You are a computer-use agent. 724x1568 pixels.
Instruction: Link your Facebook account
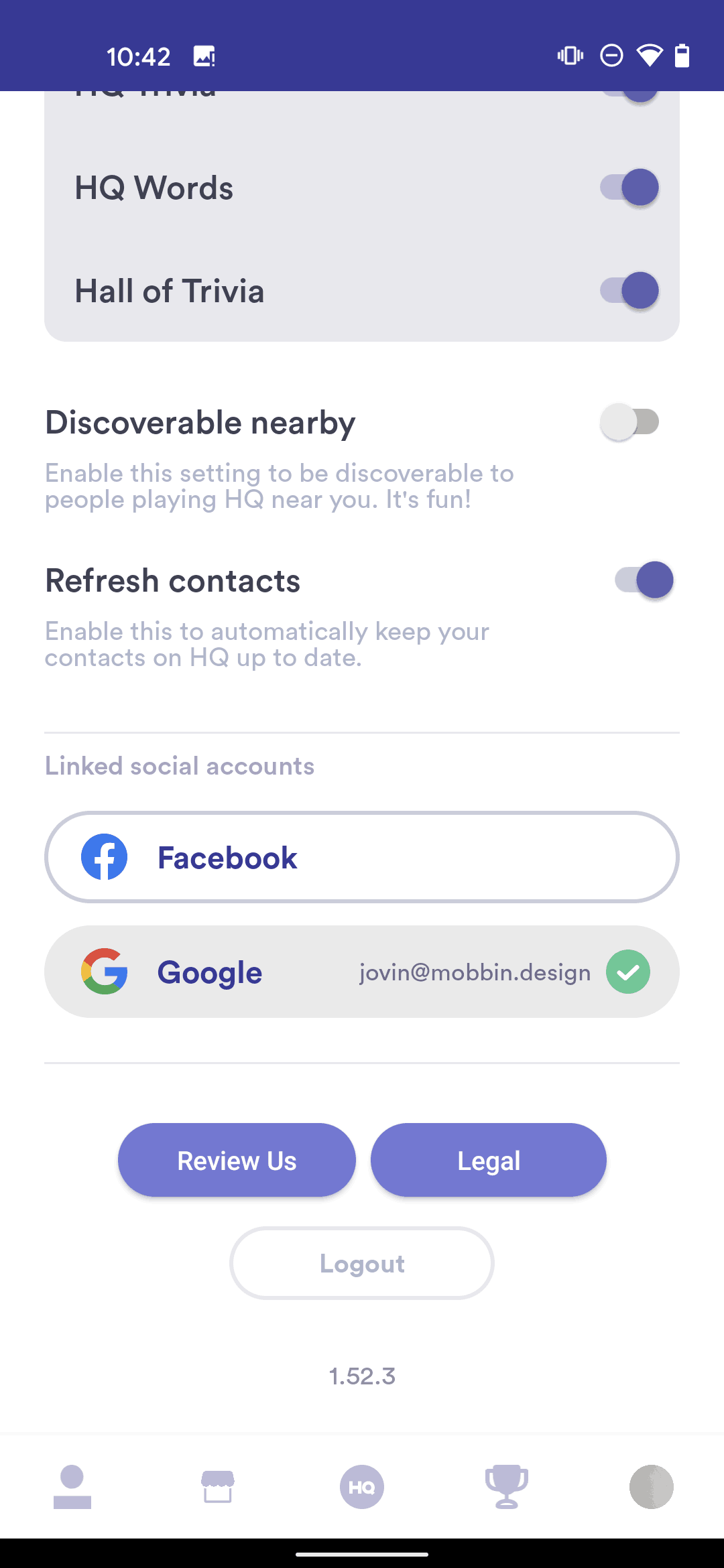pos(362,857)
